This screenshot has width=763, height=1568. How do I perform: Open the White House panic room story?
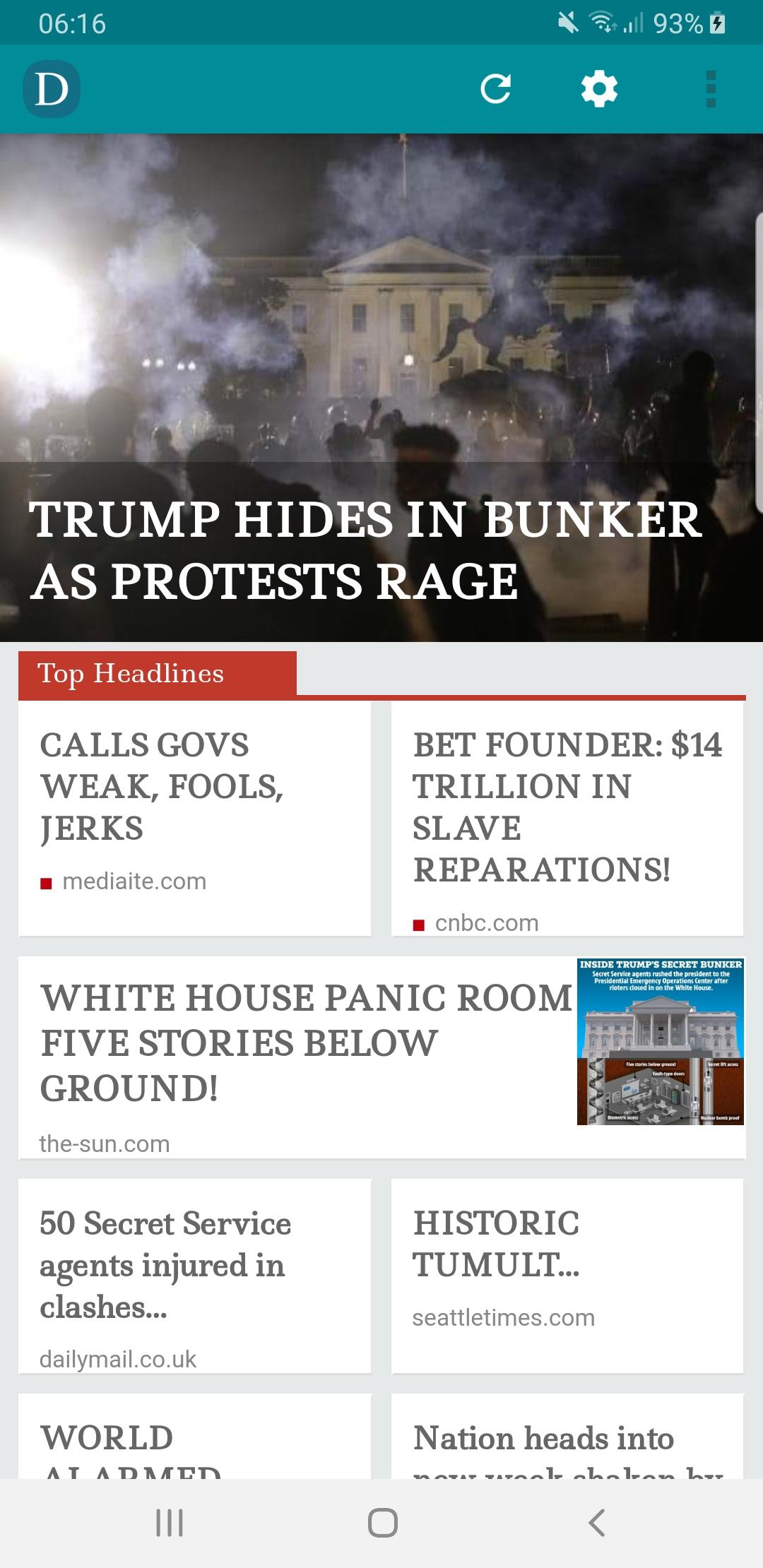tap(381, 1057)
